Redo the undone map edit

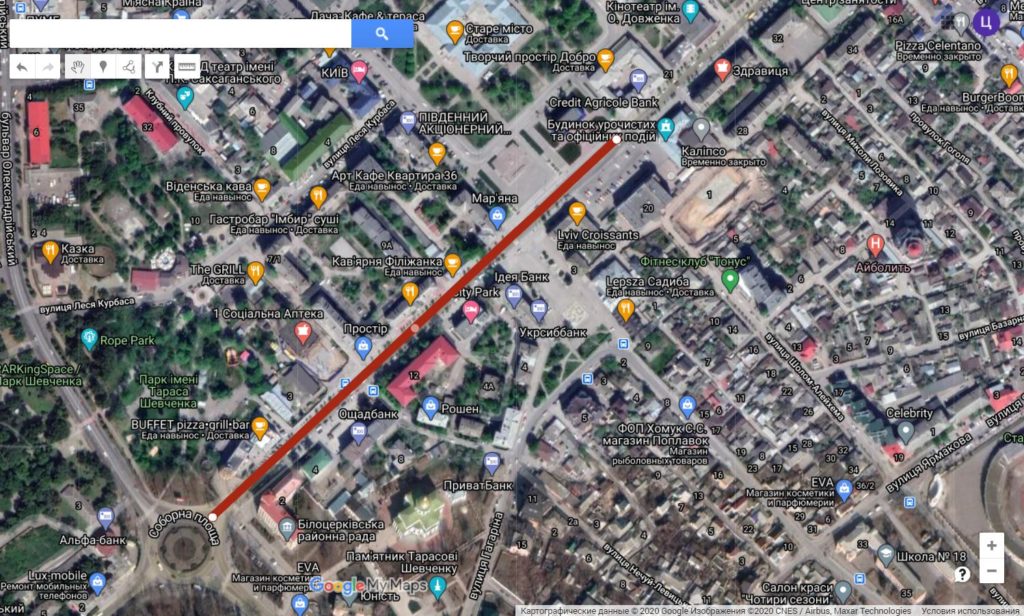tap(48, 67)
